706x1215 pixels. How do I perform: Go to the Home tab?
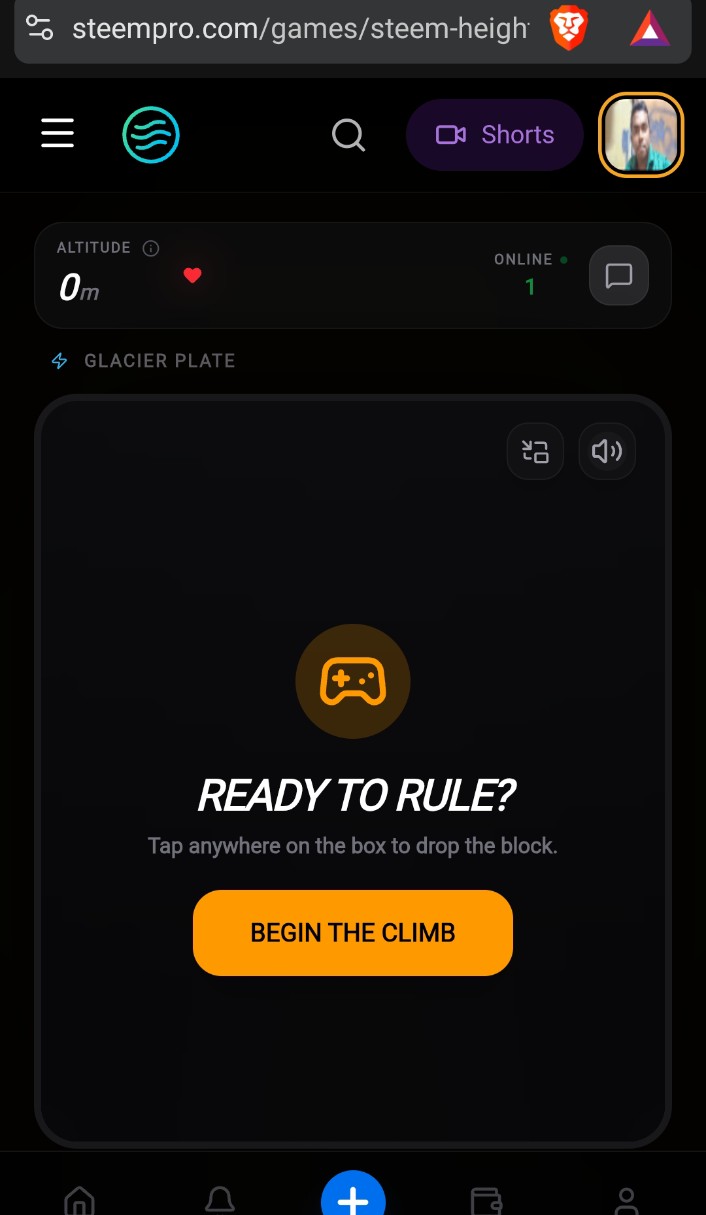80,1199
